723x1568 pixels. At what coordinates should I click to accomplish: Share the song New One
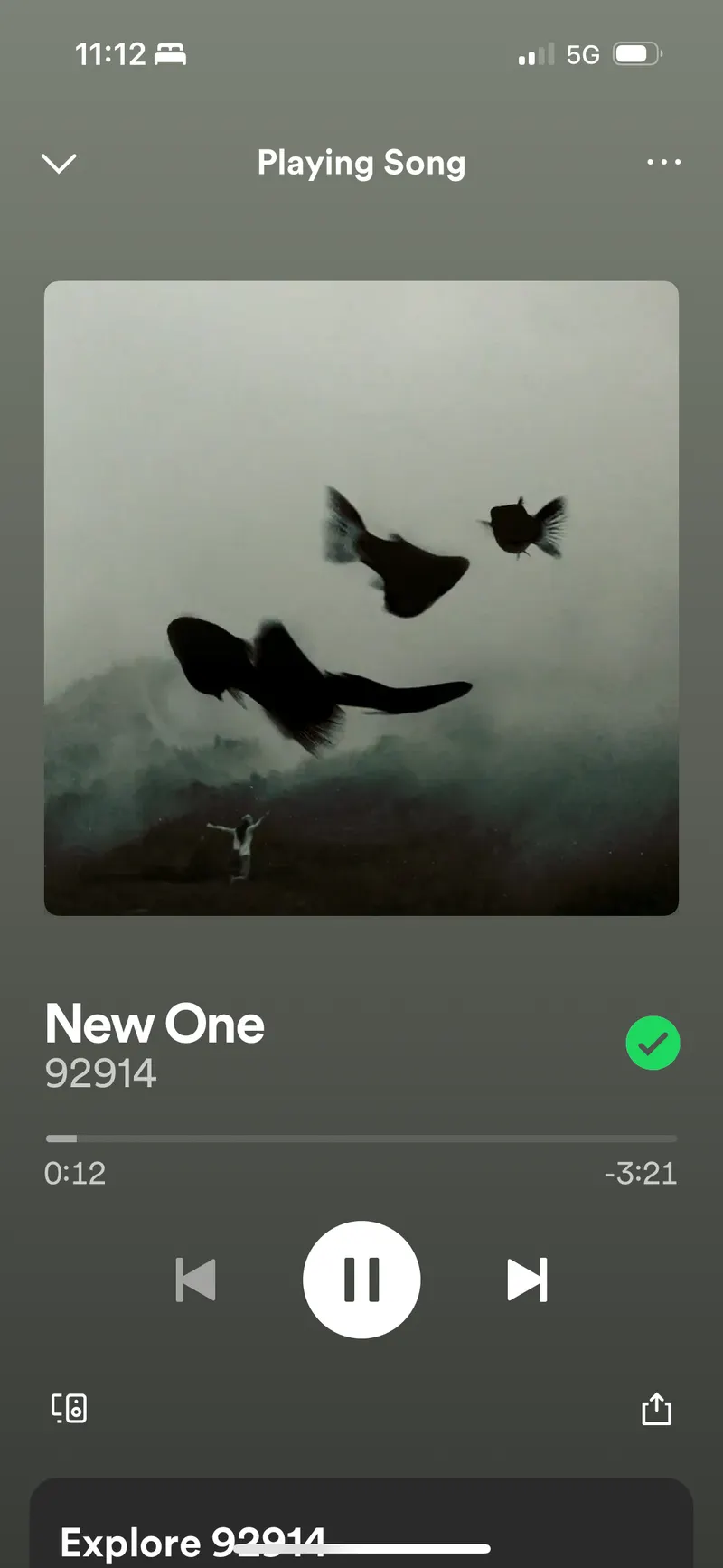[x=656, y=1408]
